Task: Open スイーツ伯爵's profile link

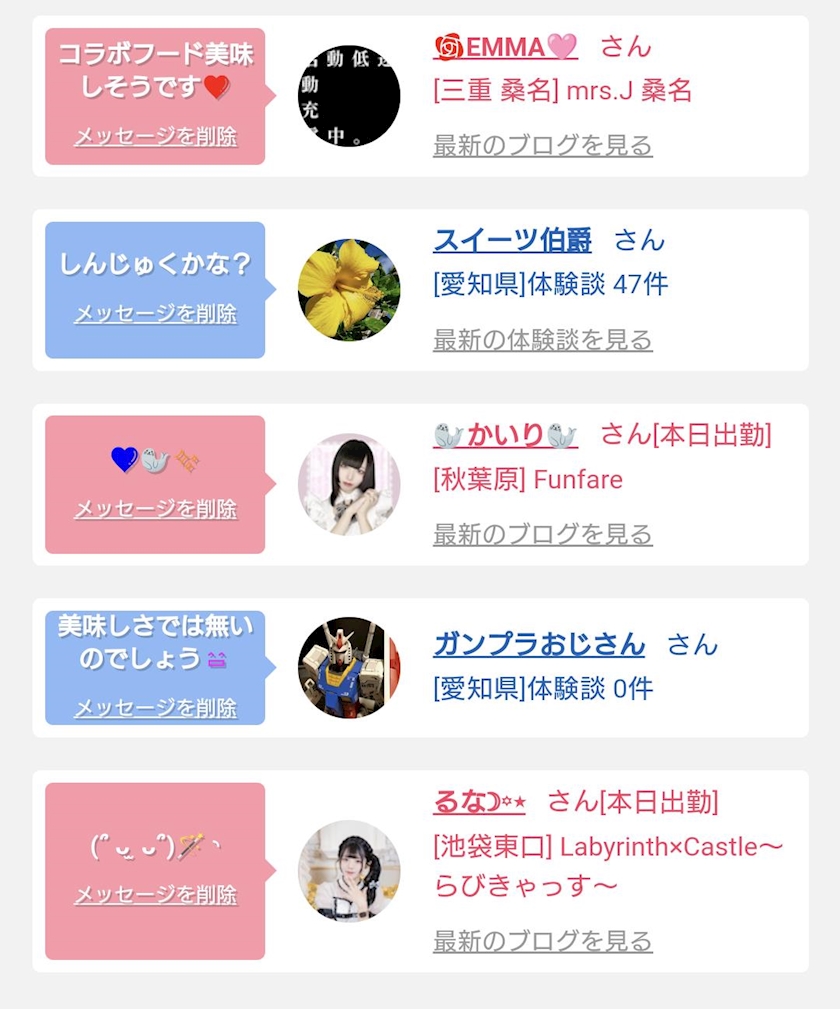Action: click(x=512, y=241)
